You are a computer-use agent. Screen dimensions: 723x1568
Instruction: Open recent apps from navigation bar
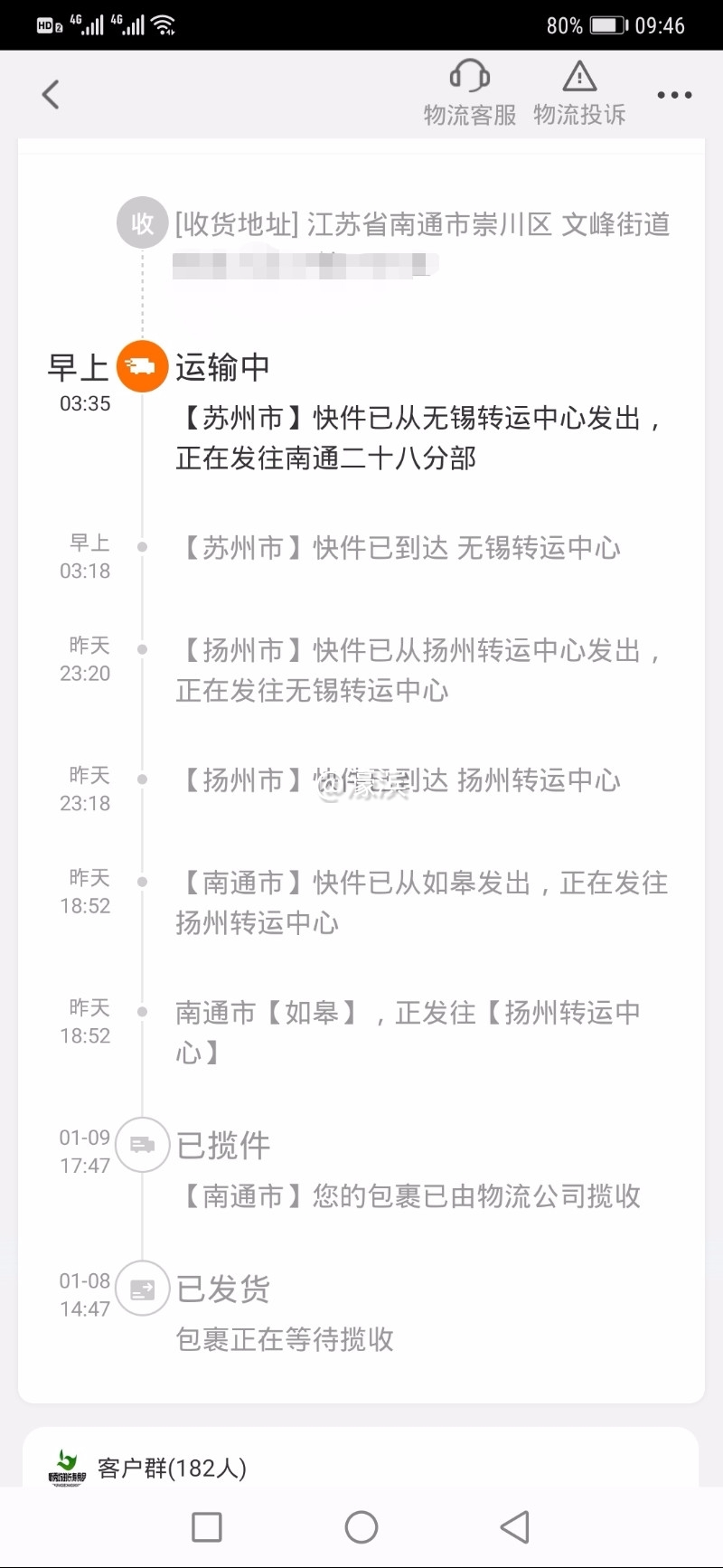pos(207,1527)
